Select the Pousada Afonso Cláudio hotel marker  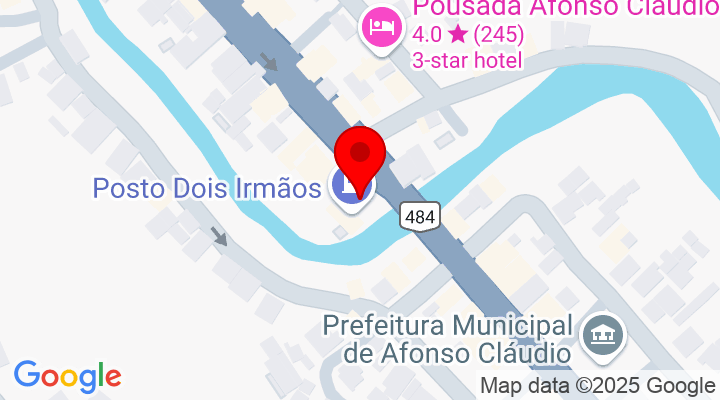tap(381, 26)
